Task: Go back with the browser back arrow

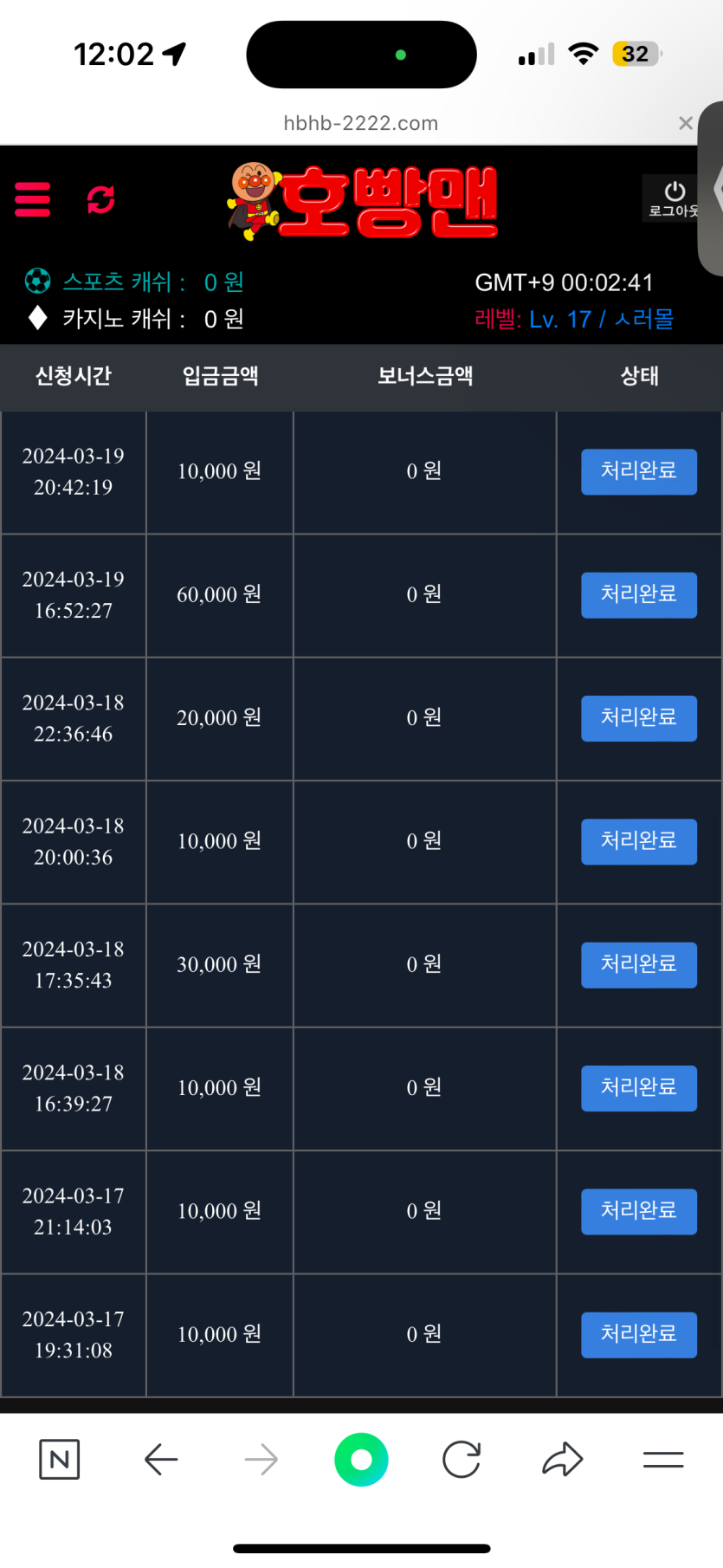Action: [x=161, y=1460]
